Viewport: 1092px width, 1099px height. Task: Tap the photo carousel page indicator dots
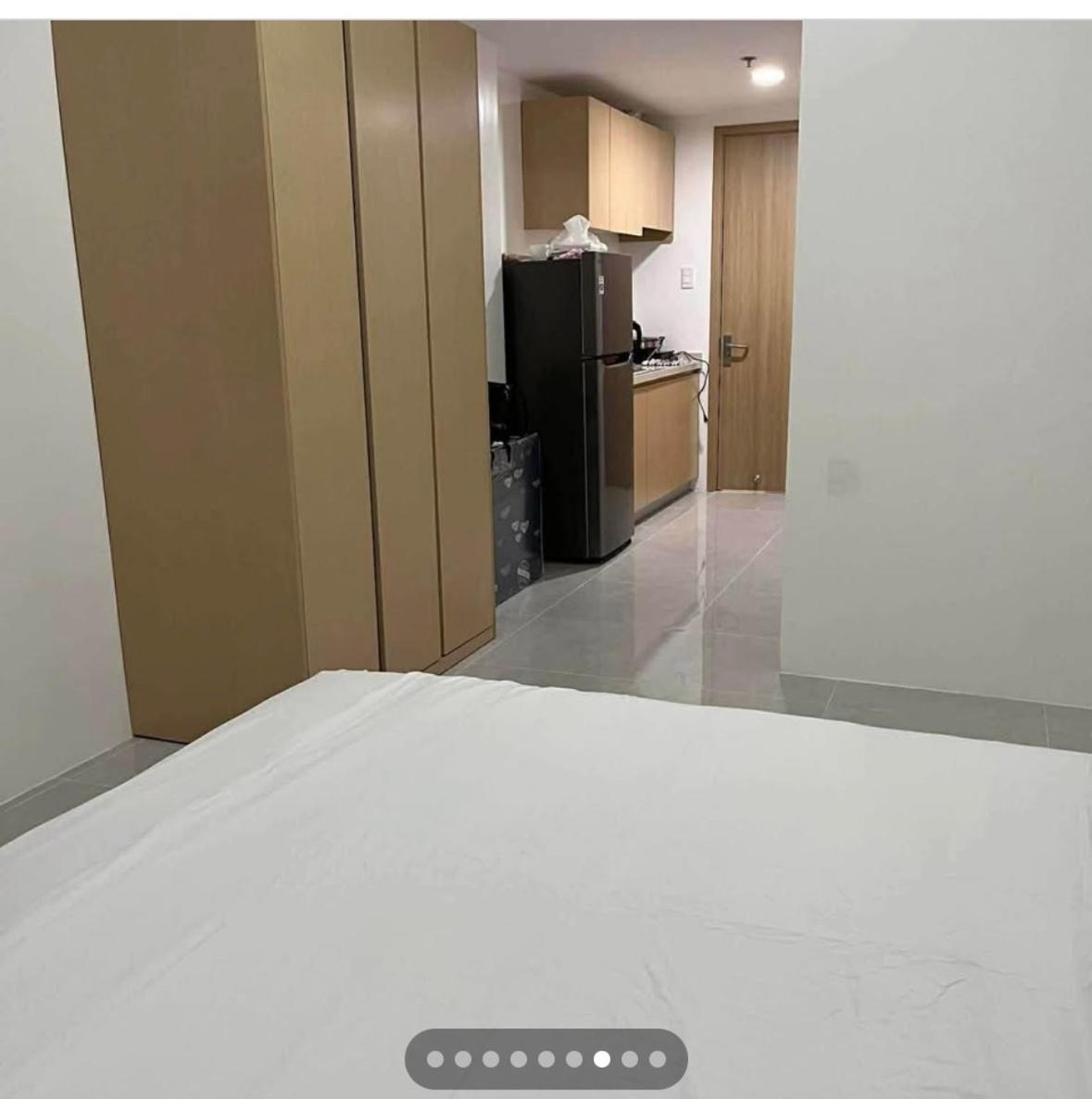(x=546, y=1058)
